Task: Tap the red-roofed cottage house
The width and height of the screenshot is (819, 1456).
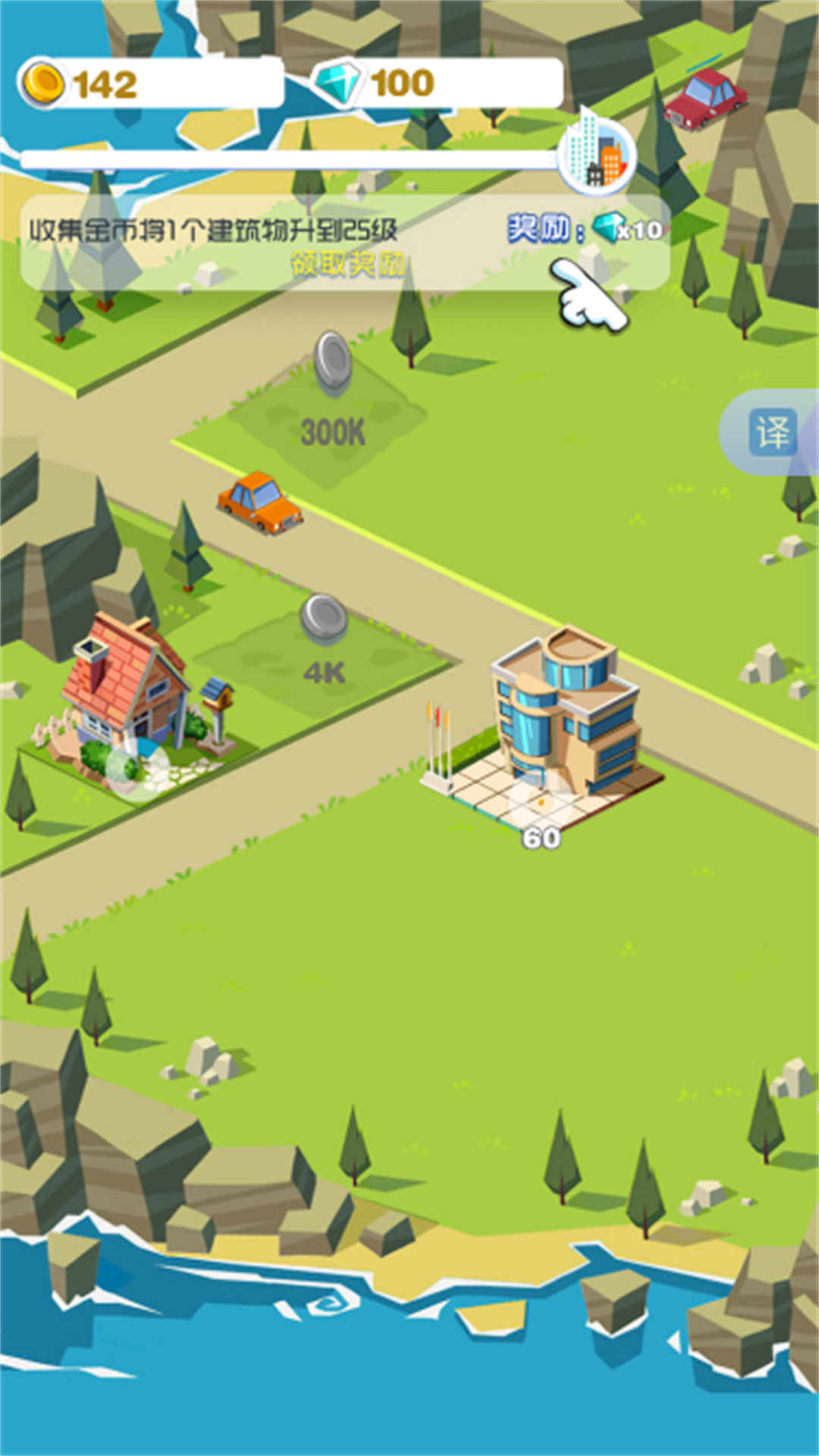Action: 129,690
